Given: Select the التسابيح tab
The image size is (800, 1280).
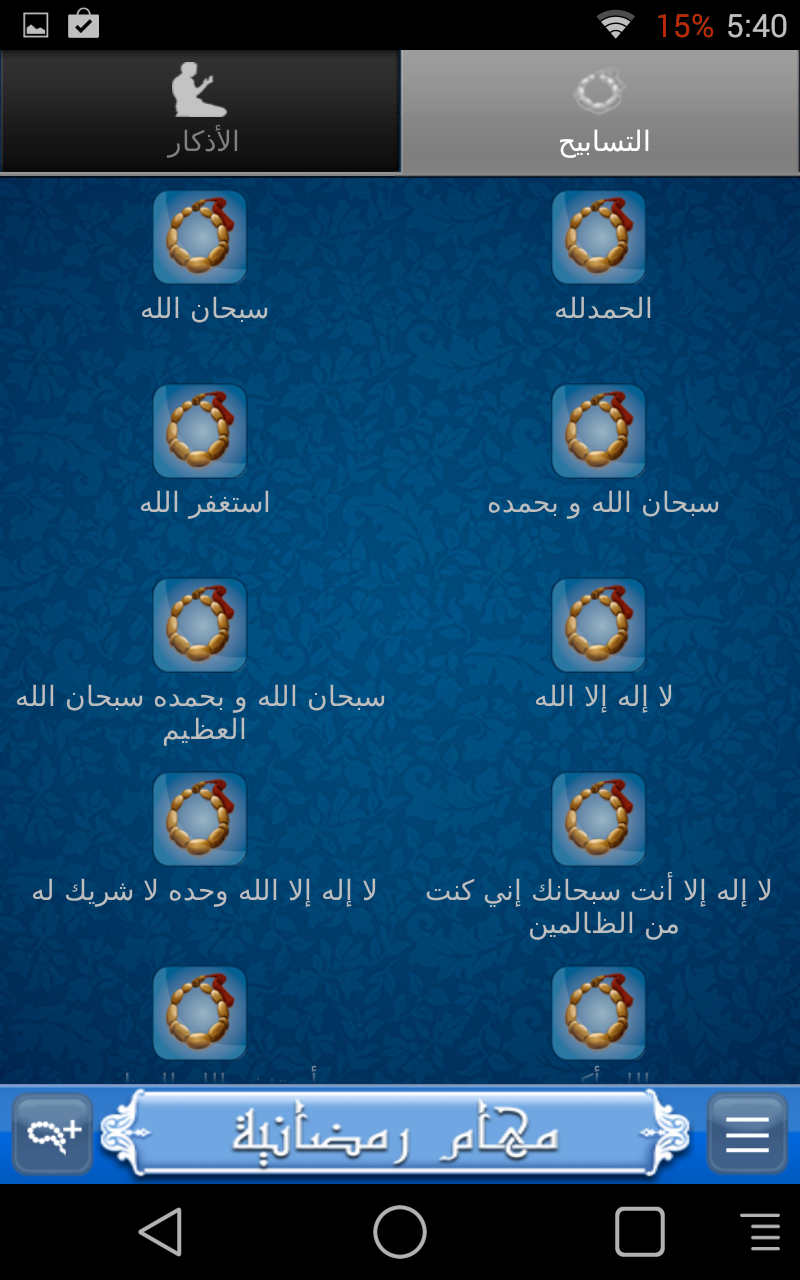Looking at the screenshot, I should [x=600, y=112].
